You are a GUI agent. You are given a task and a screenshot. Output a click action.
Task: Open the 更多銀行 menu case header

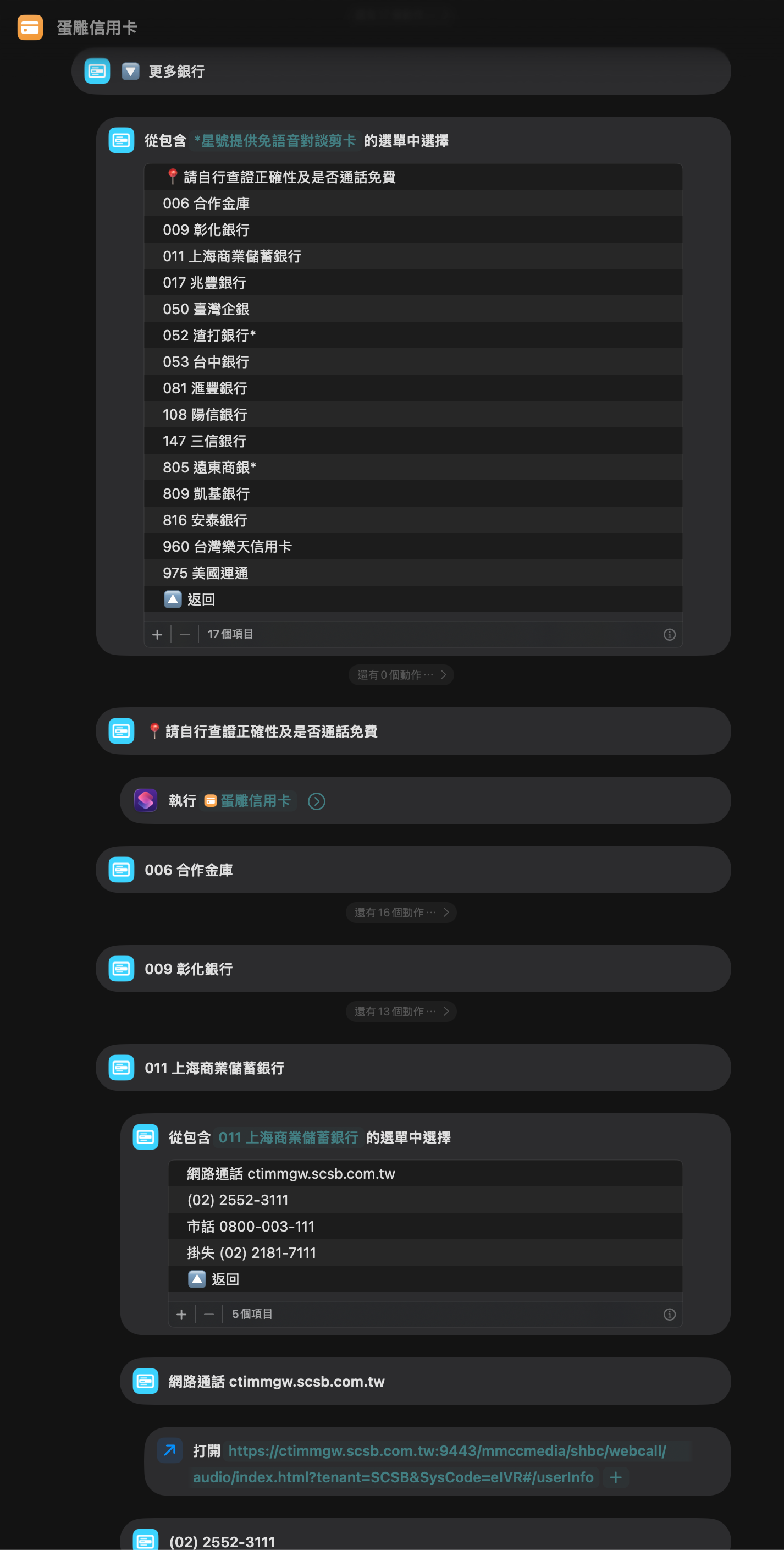tap(176, 72)
